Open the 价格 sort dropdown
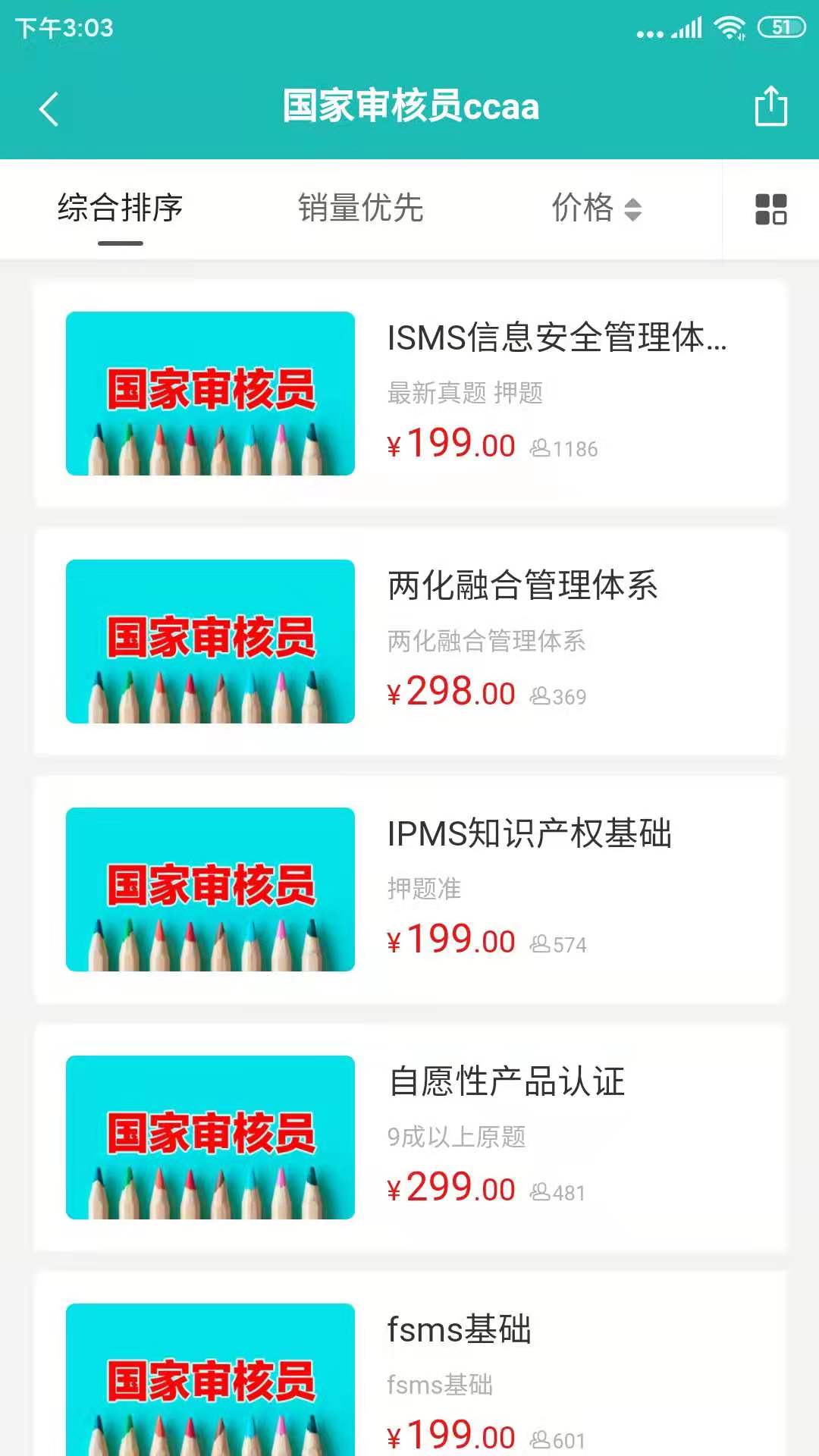This screenshot has height=1456, width=819. [585, 210]
